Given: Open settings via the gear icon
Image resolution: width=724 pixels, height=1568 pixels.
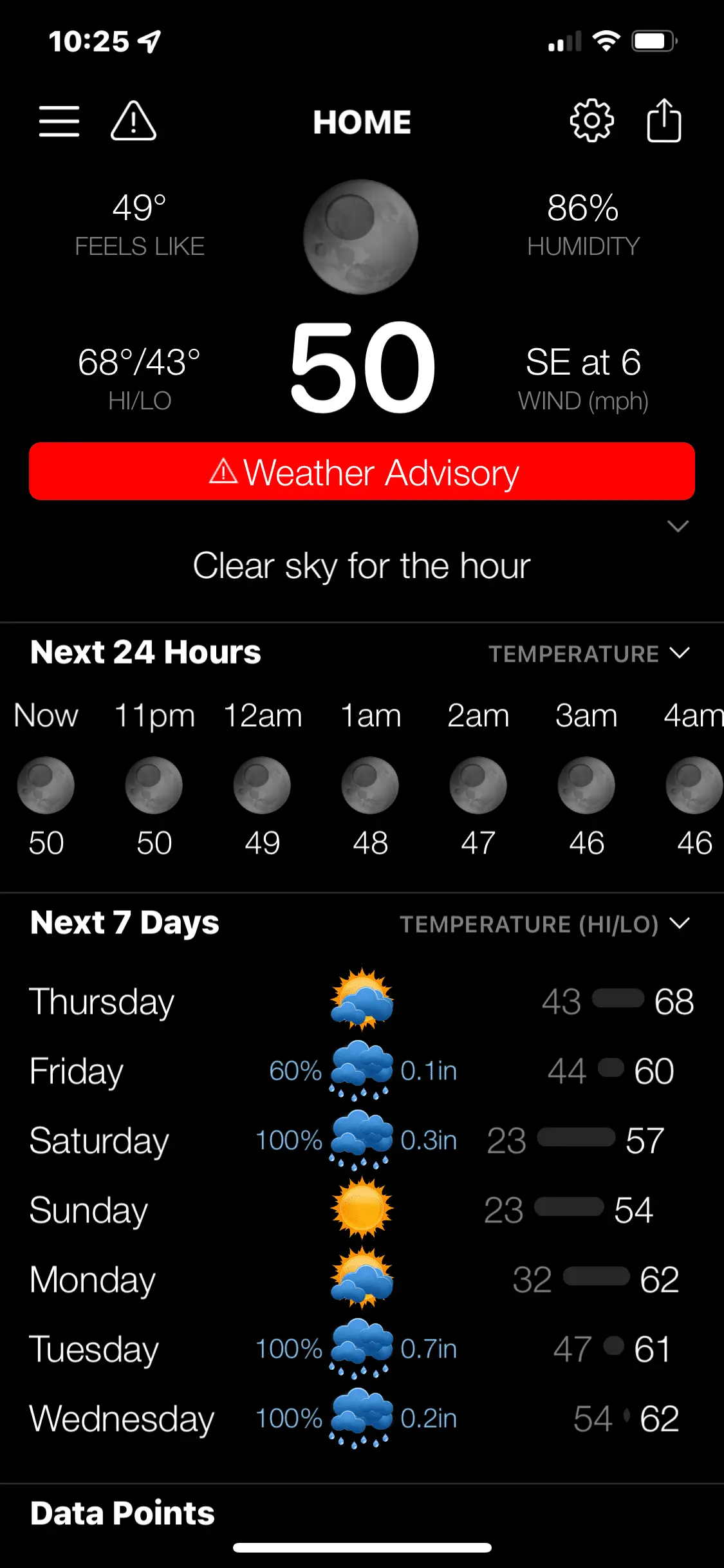Looking at the screenshot, I should click(x=591, y=121).
